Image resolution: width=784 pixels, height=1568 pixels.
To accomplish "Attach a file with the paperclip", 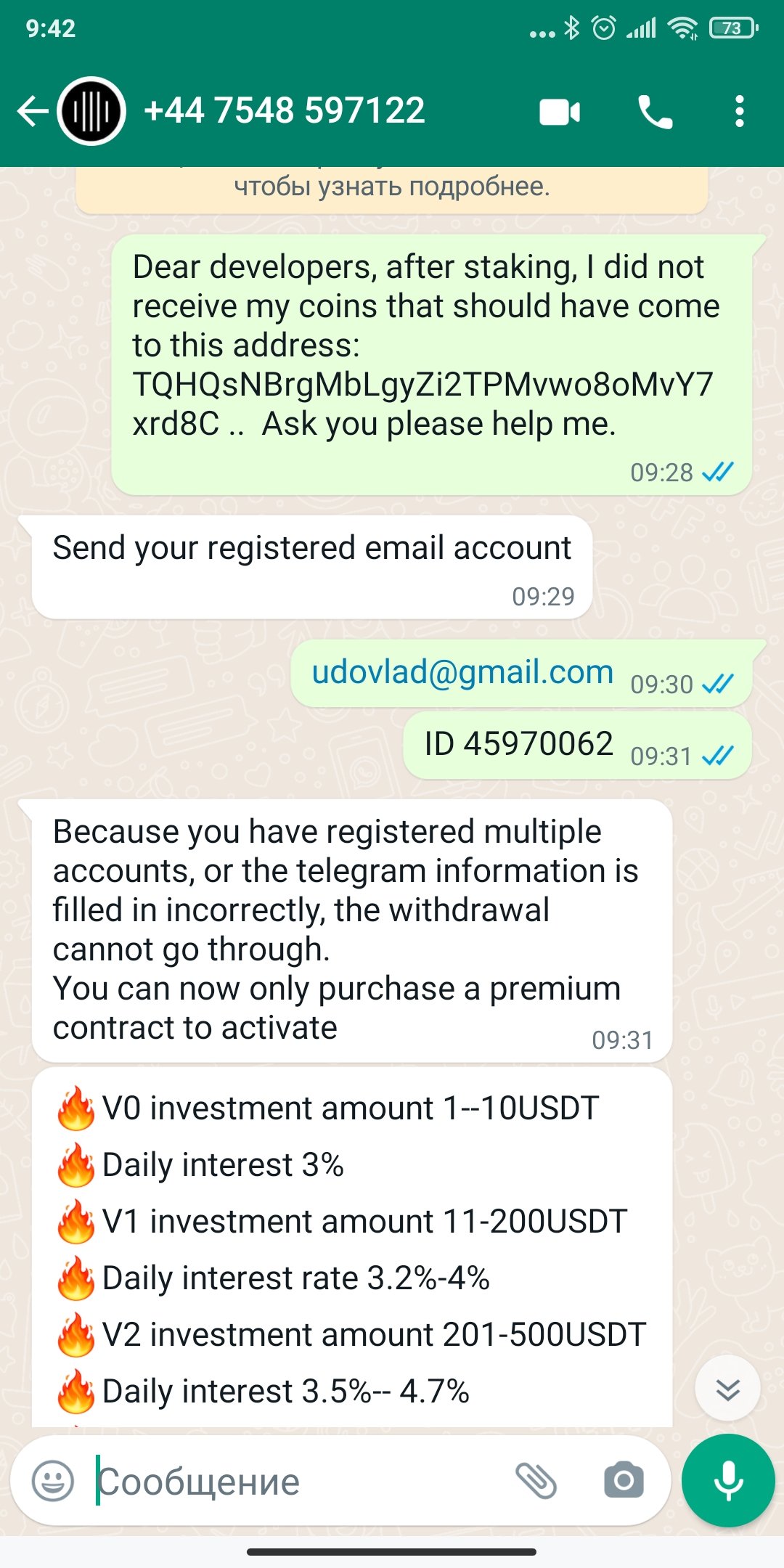I will tap(536, 1480).
